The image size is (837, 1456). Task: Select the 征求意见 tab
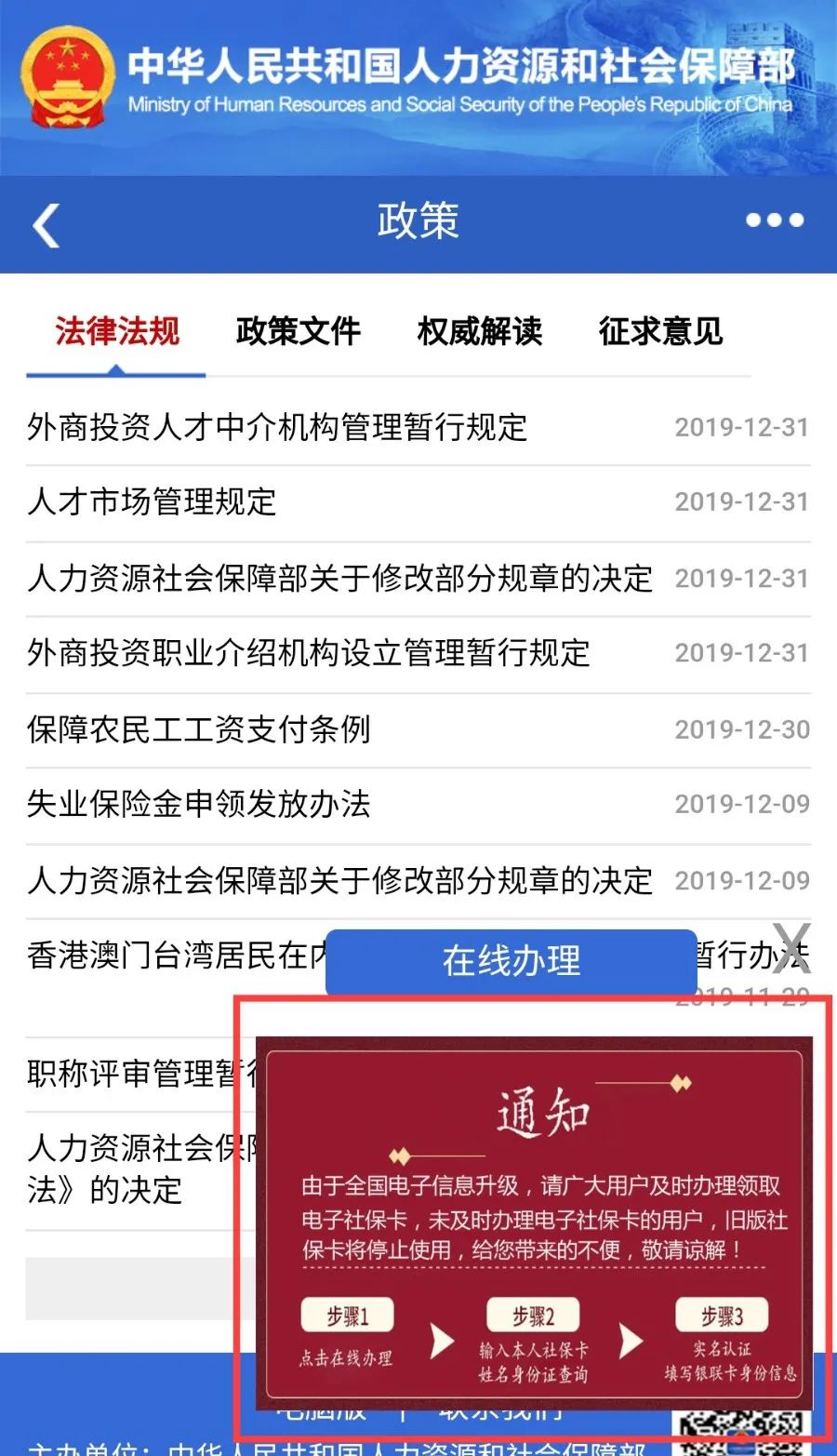click(660, 331)
